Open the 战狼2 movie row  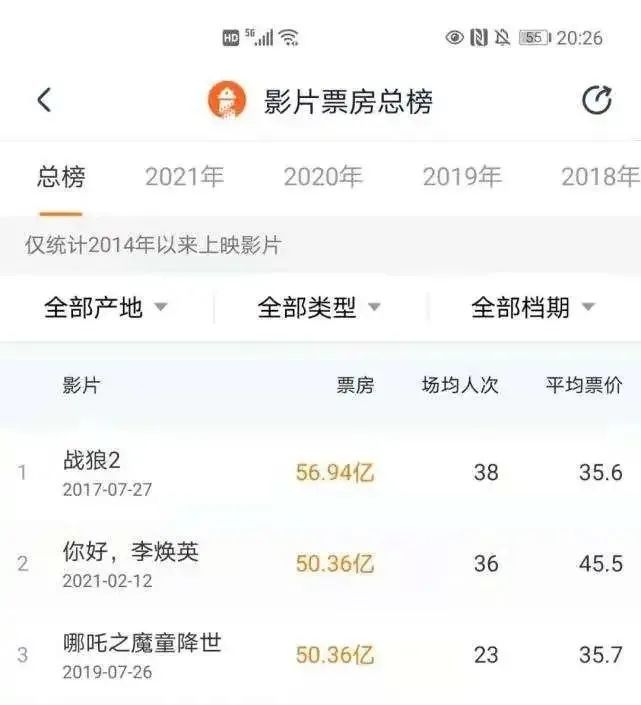pos(320,473)
